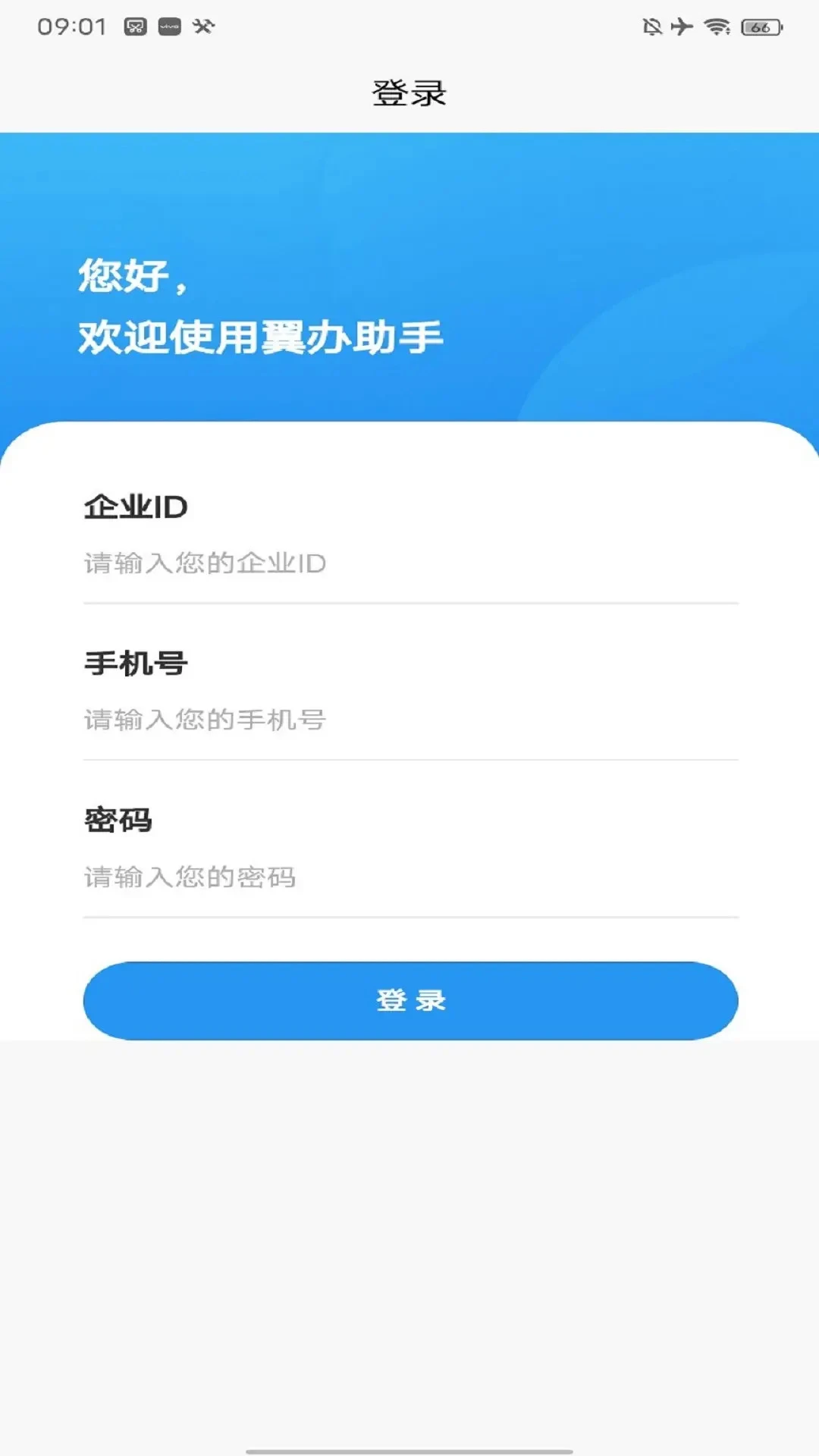
Task: Tap the screen capture icon next to clock
Action: [x=135, y=27]
